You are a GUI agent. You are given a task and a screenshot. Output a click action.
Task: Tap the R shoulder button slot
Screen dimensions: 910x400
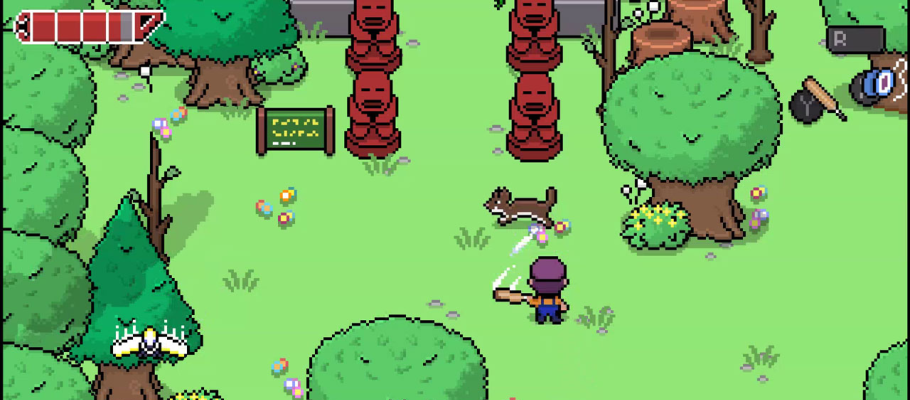click(855, 40)
